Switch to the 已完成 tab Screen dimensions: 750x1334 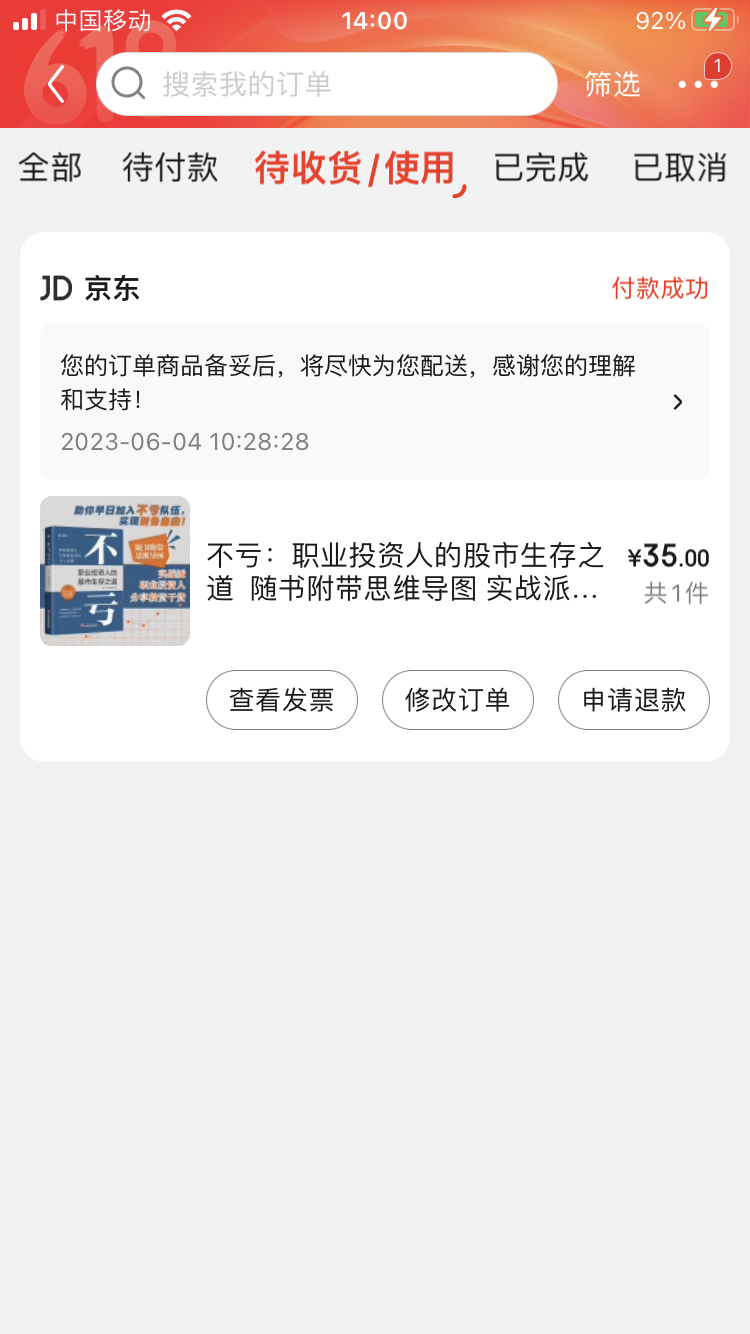coord(541,168)
